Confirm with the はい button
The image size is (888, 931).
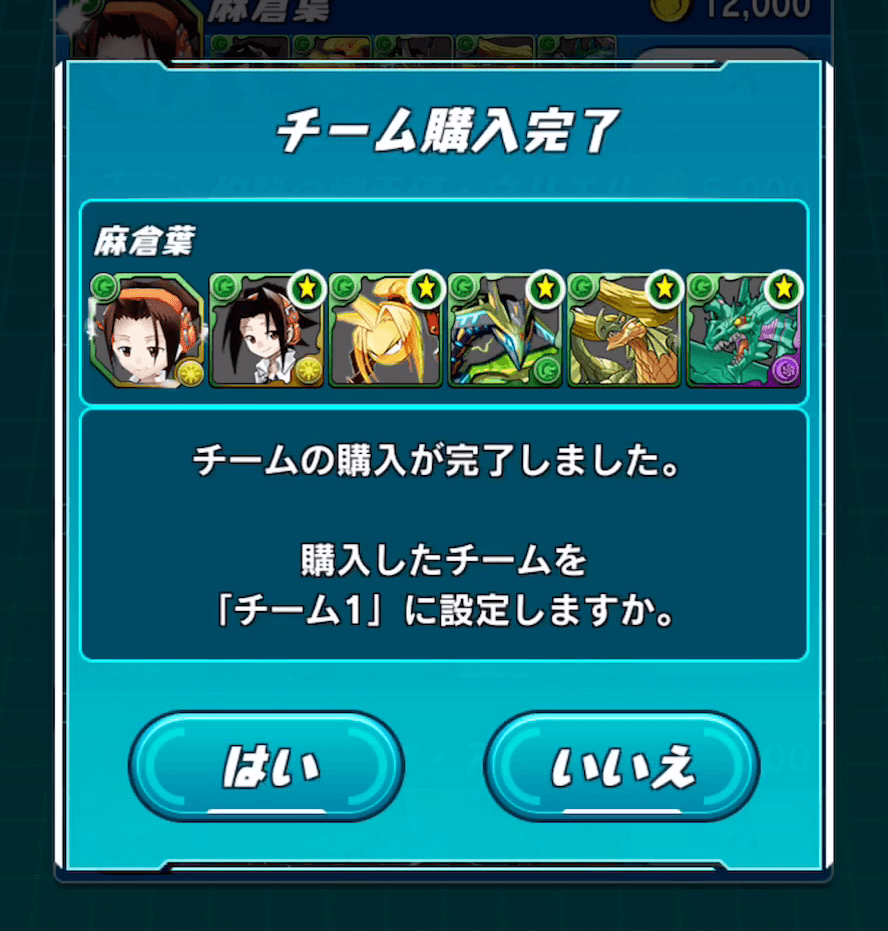click(x=266, y=766)
